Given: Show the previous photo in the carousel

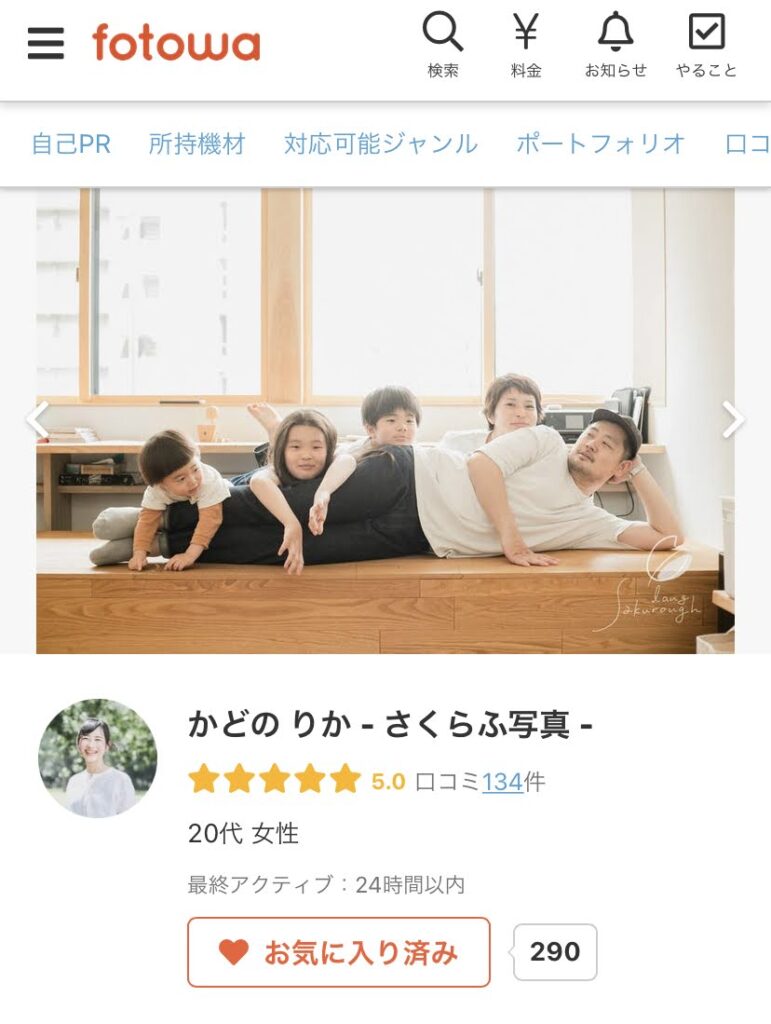Looking at the screenshot, I should pyautogui.click(x=37, y=421).
